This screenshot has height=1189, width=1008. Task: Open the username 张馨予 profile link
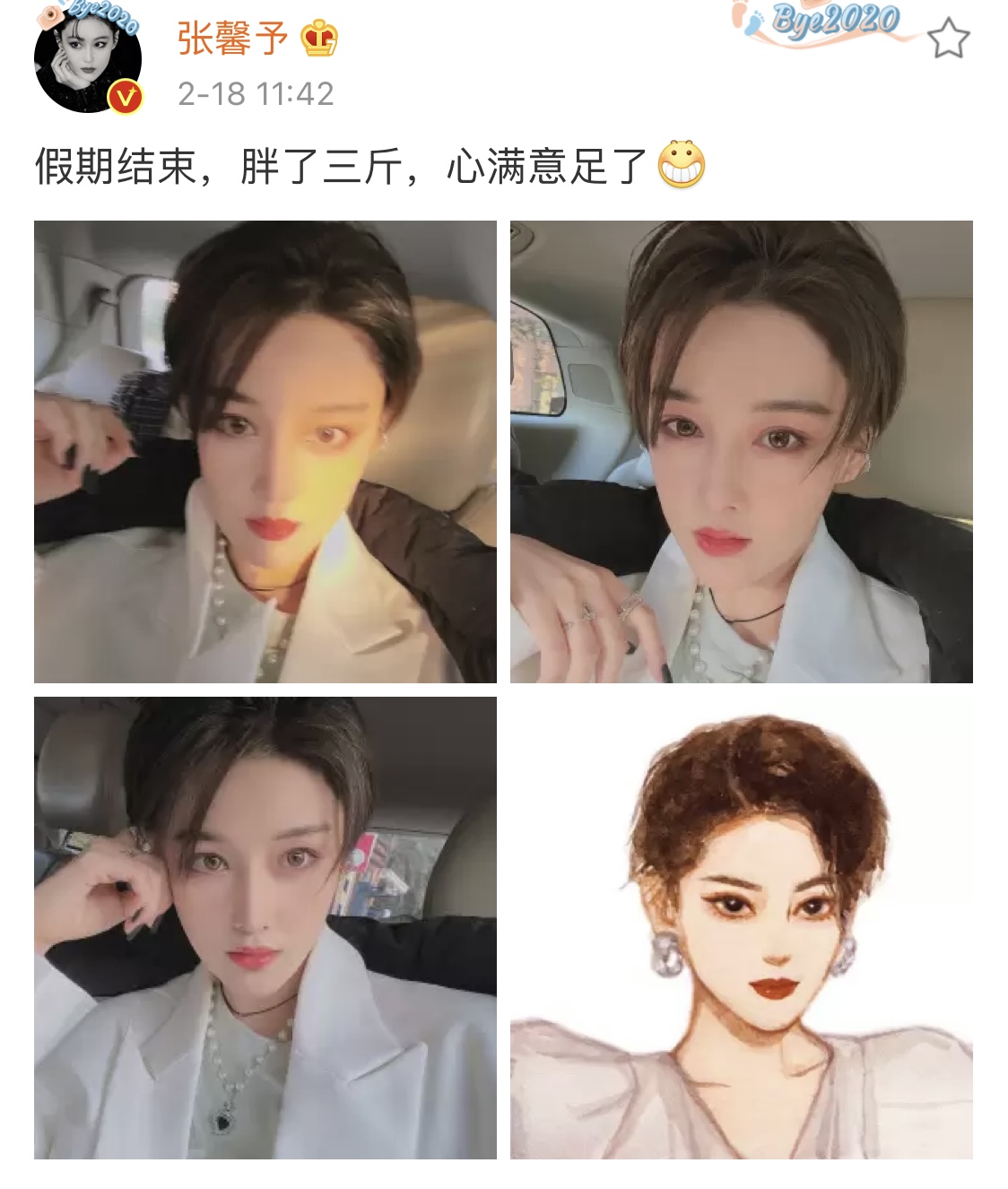(x=232, y=39)
